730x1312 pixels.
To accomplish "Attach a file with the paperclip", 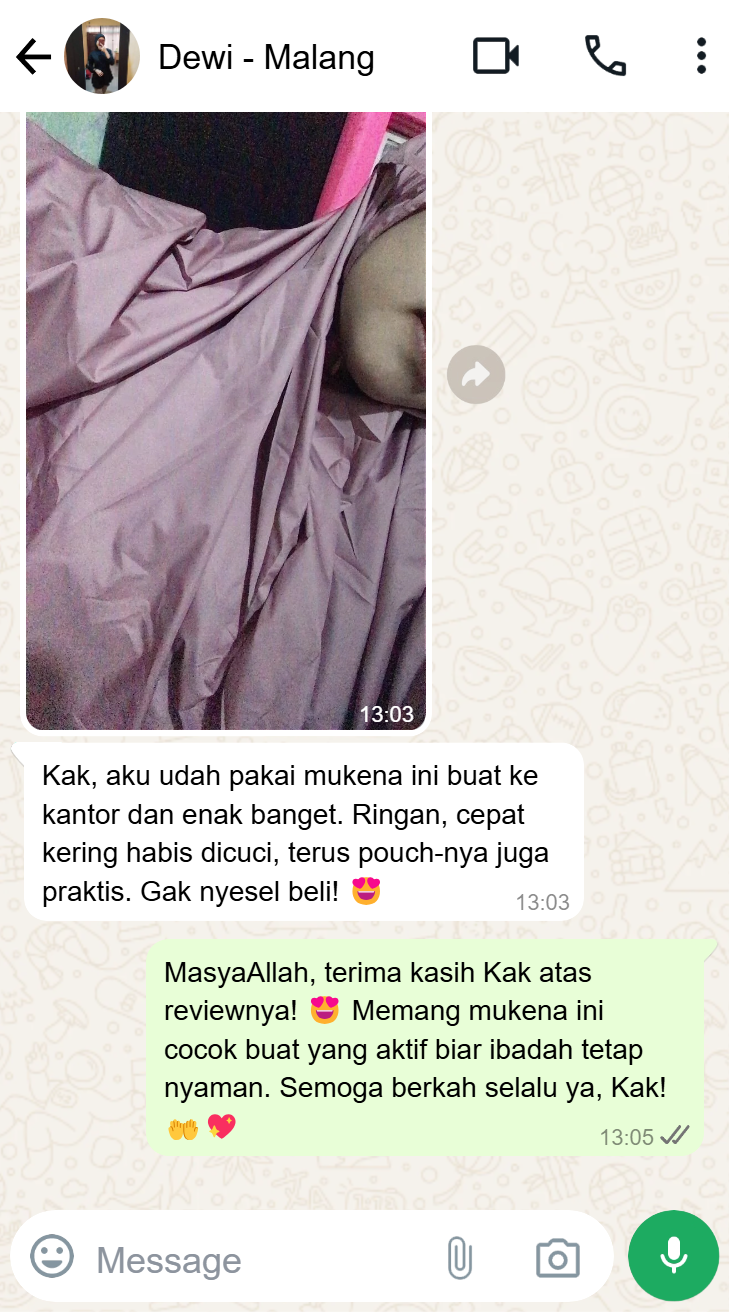I will tap(459, 1258).
